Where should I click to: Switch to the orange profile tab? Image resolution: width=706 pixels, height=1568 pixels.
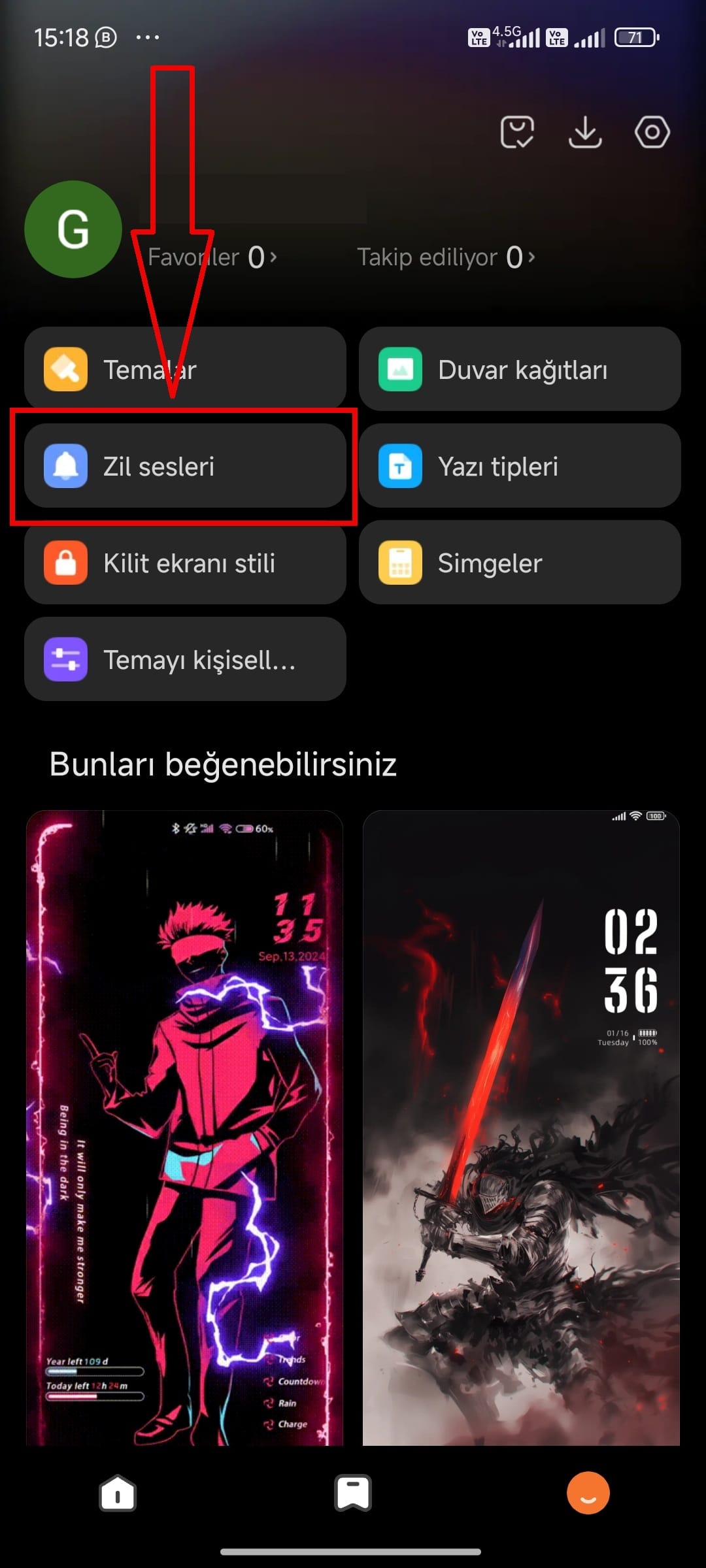[x=588, y=1494]
